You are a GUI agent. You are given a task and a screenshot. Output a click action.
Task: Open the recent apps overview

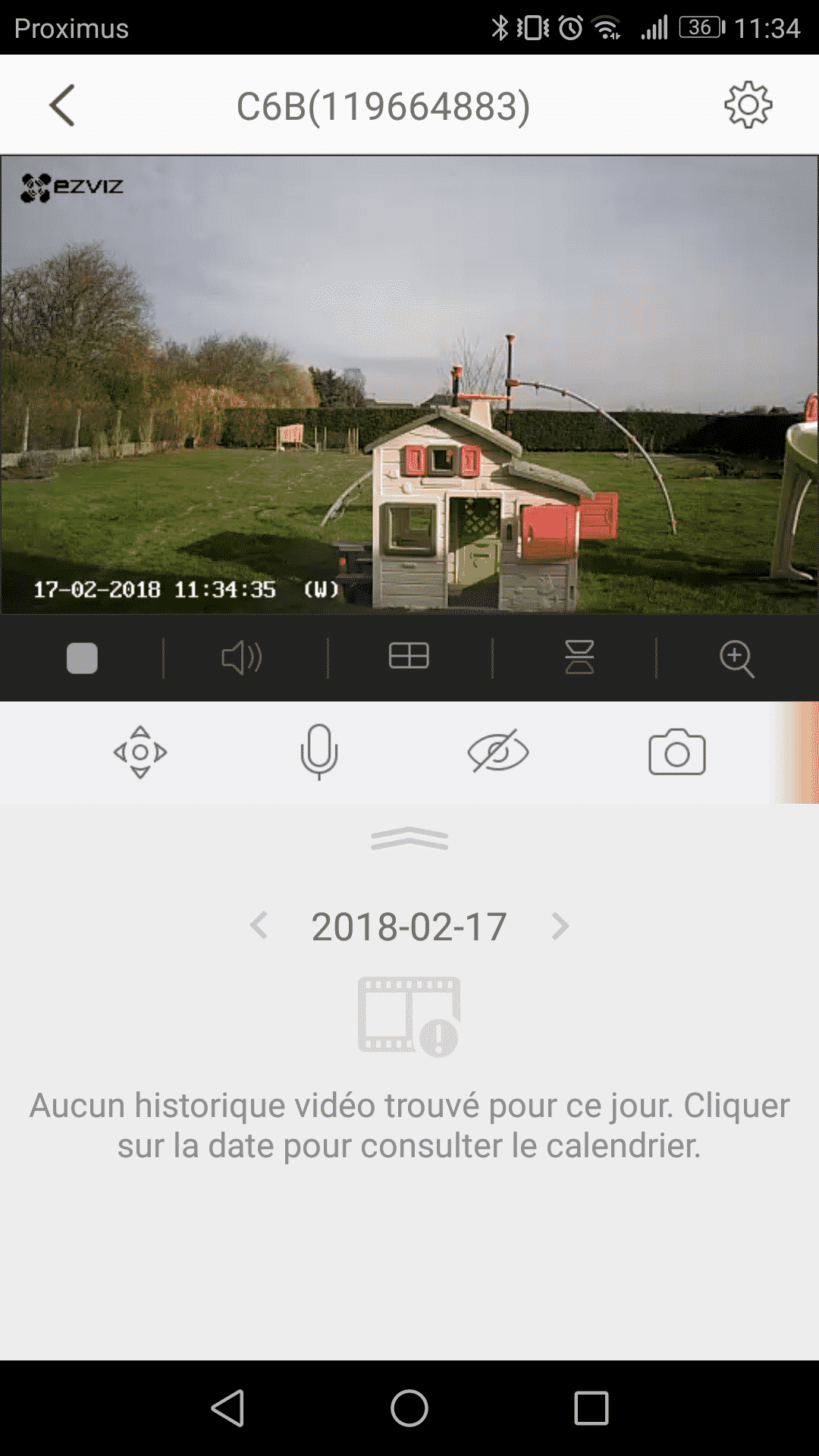click(x=591, y=1408)
